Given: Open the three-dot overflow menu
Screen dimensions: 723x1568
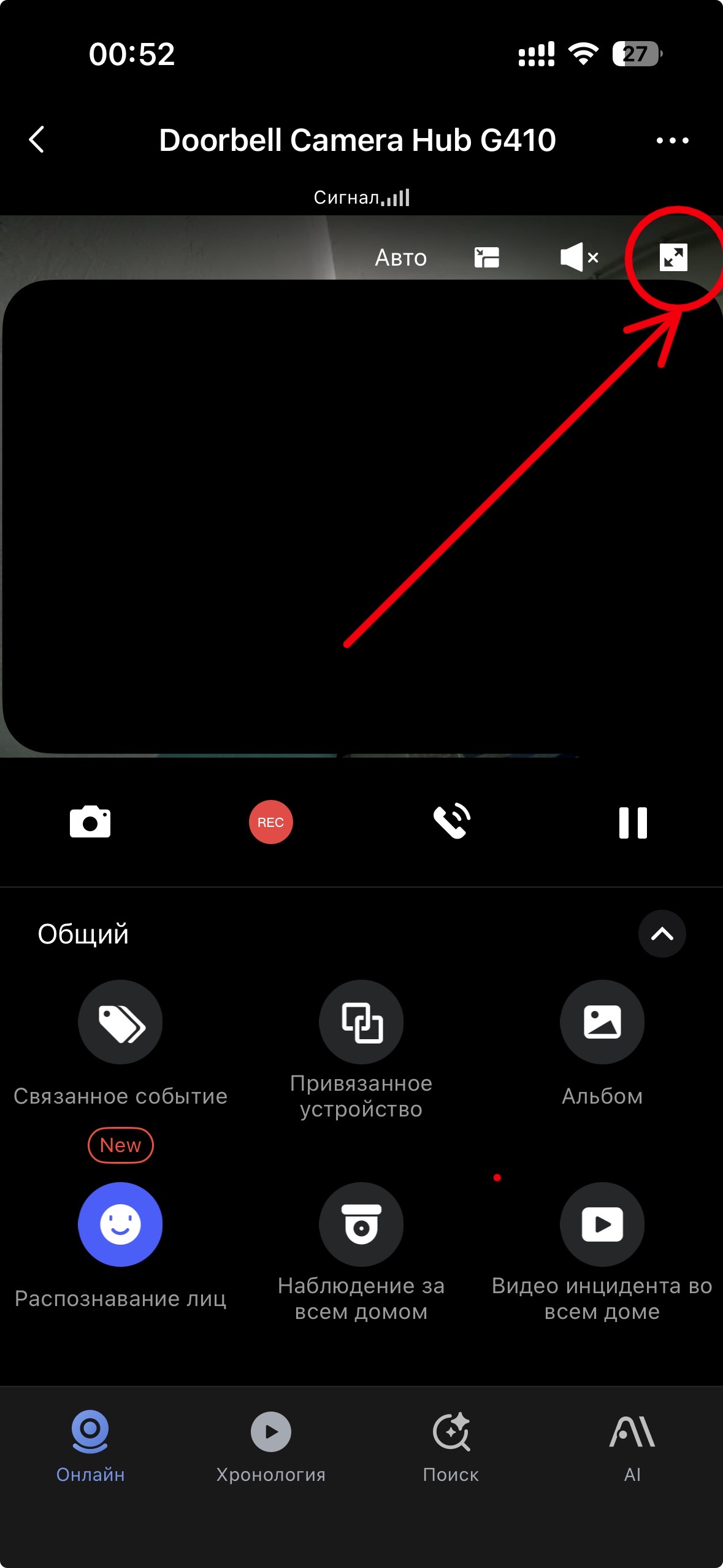Looking at the screenshot, I should (x=672, y=140).
